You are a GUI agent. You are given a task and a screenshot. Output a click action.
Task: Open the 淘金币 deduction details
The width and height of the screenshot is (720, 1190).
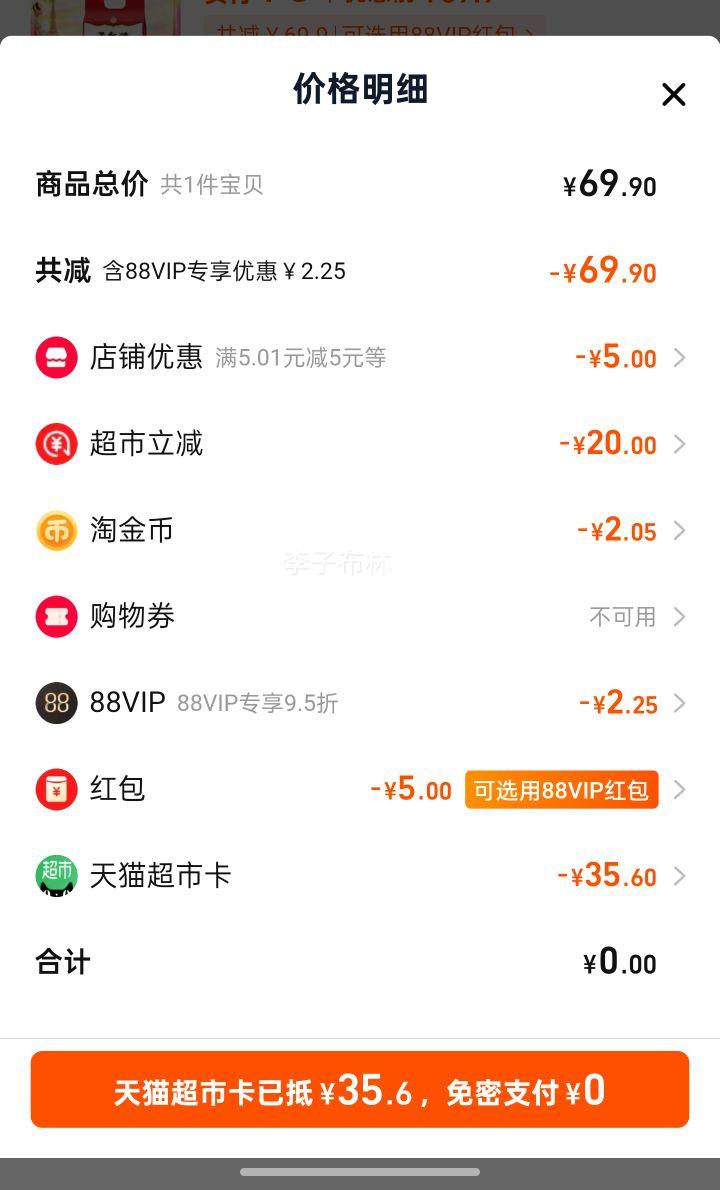tap(681, 530)
